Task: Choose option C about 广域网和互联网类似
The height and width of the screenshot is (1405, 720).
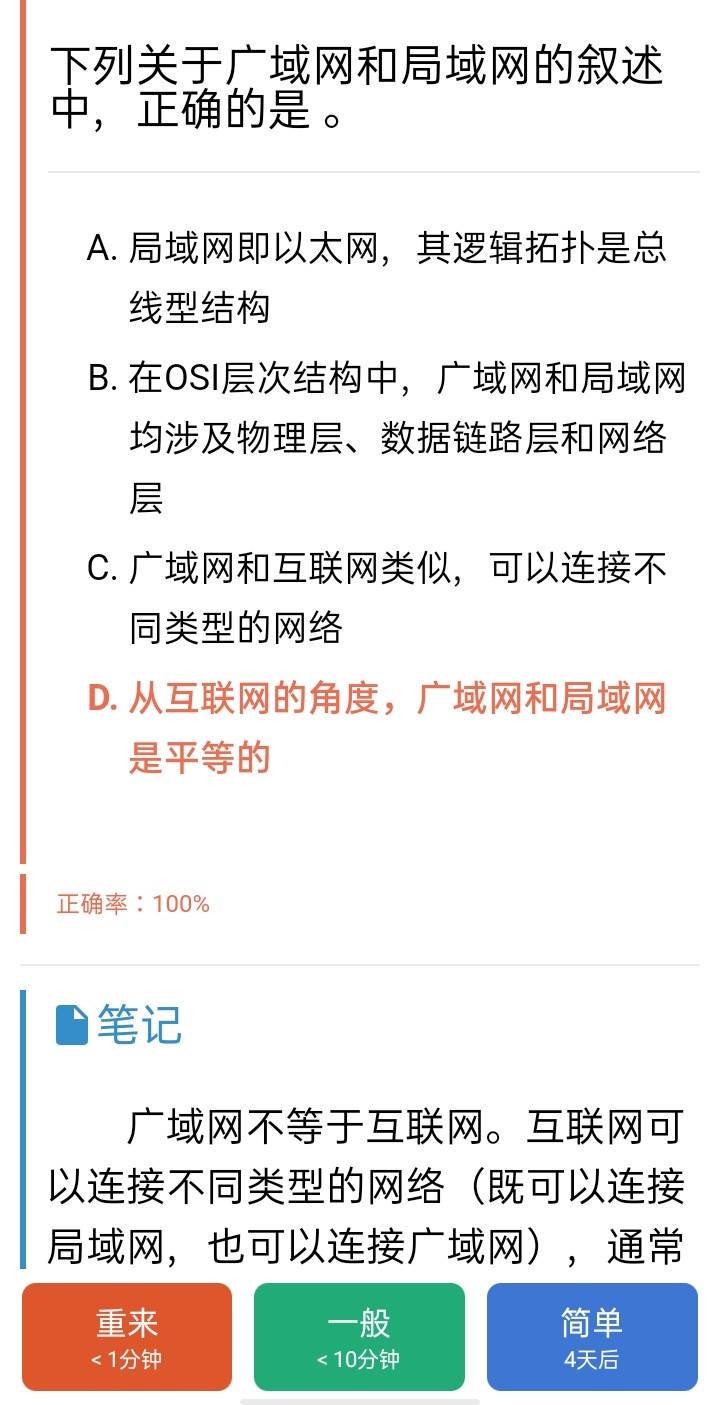Action: tap(376, 597)
